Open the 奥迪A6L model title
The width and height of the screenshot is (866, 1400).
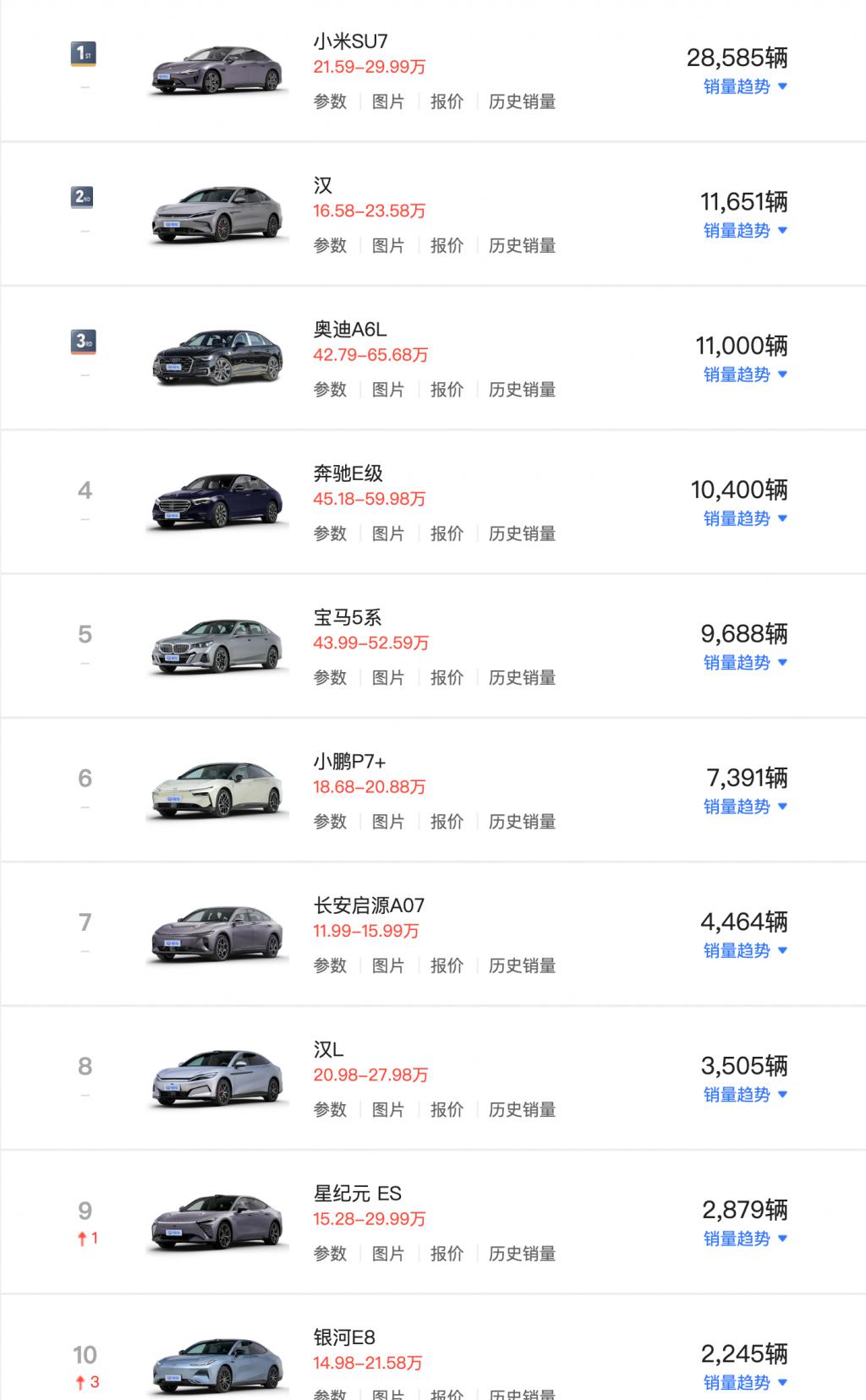(350, 329)
